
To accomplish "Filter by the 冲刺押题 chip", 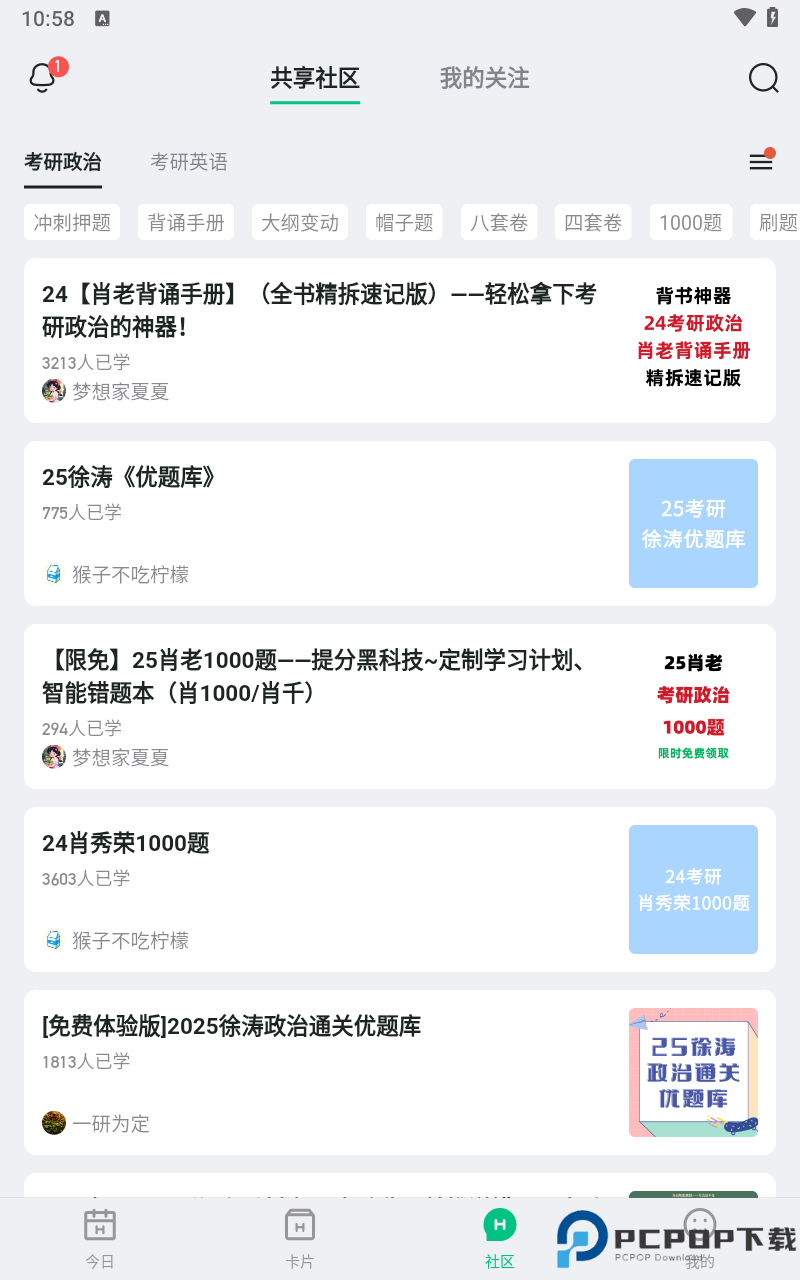I will tap(72, 222).
